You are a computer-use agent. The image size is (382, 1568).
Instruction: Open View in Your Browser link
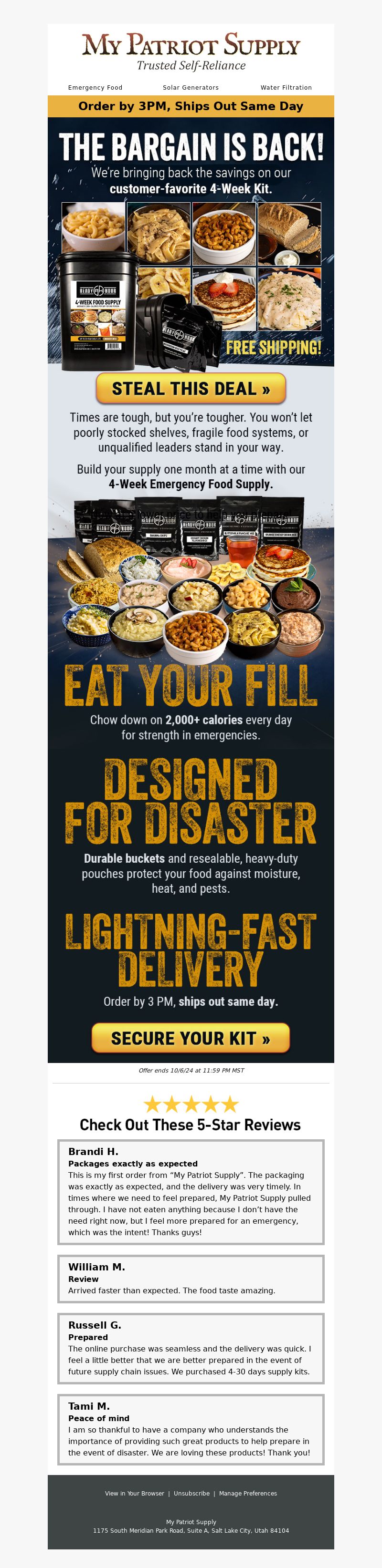pyautogui.click(x=134, y=1493)
